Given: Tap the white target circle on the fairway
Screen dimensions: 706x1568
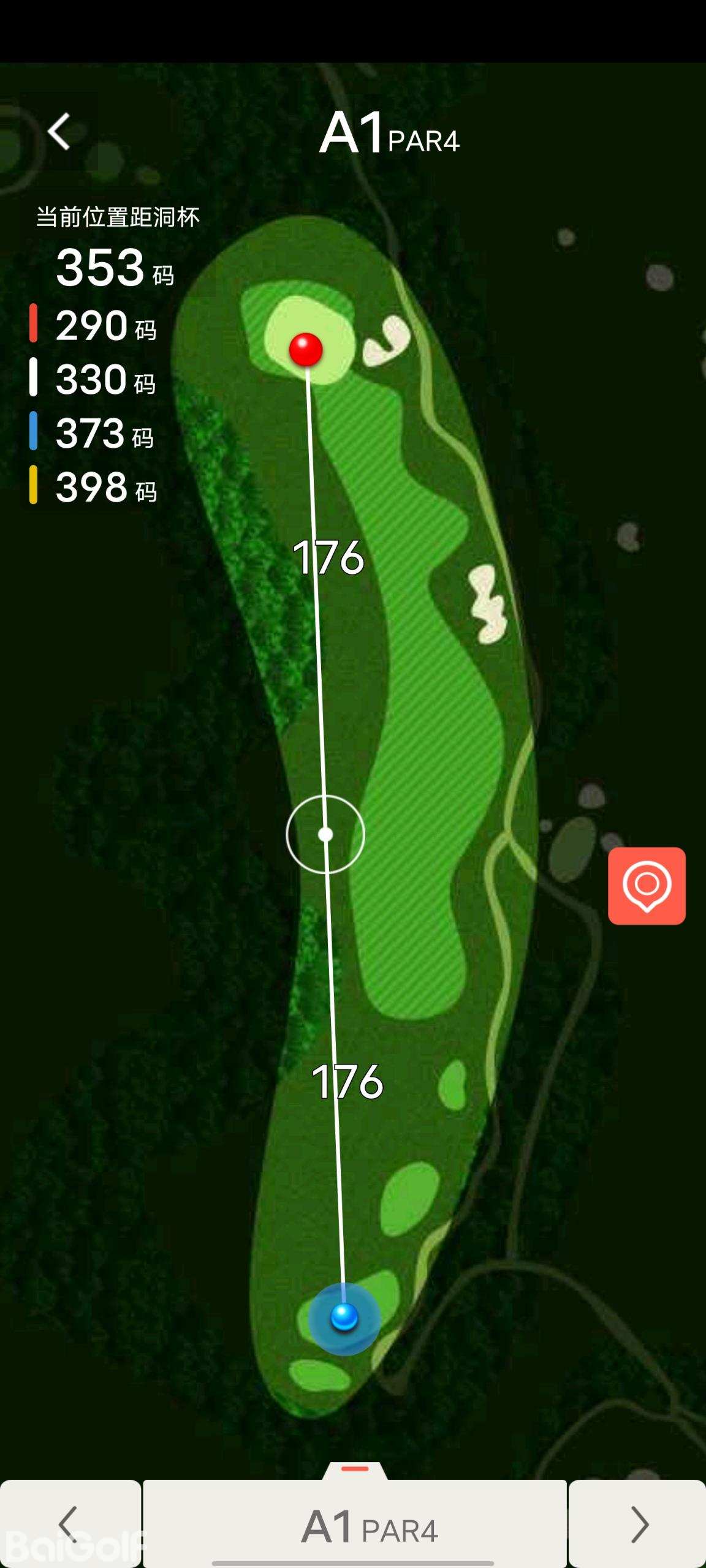Looking at the screenshot, I should tap(325, 834).
